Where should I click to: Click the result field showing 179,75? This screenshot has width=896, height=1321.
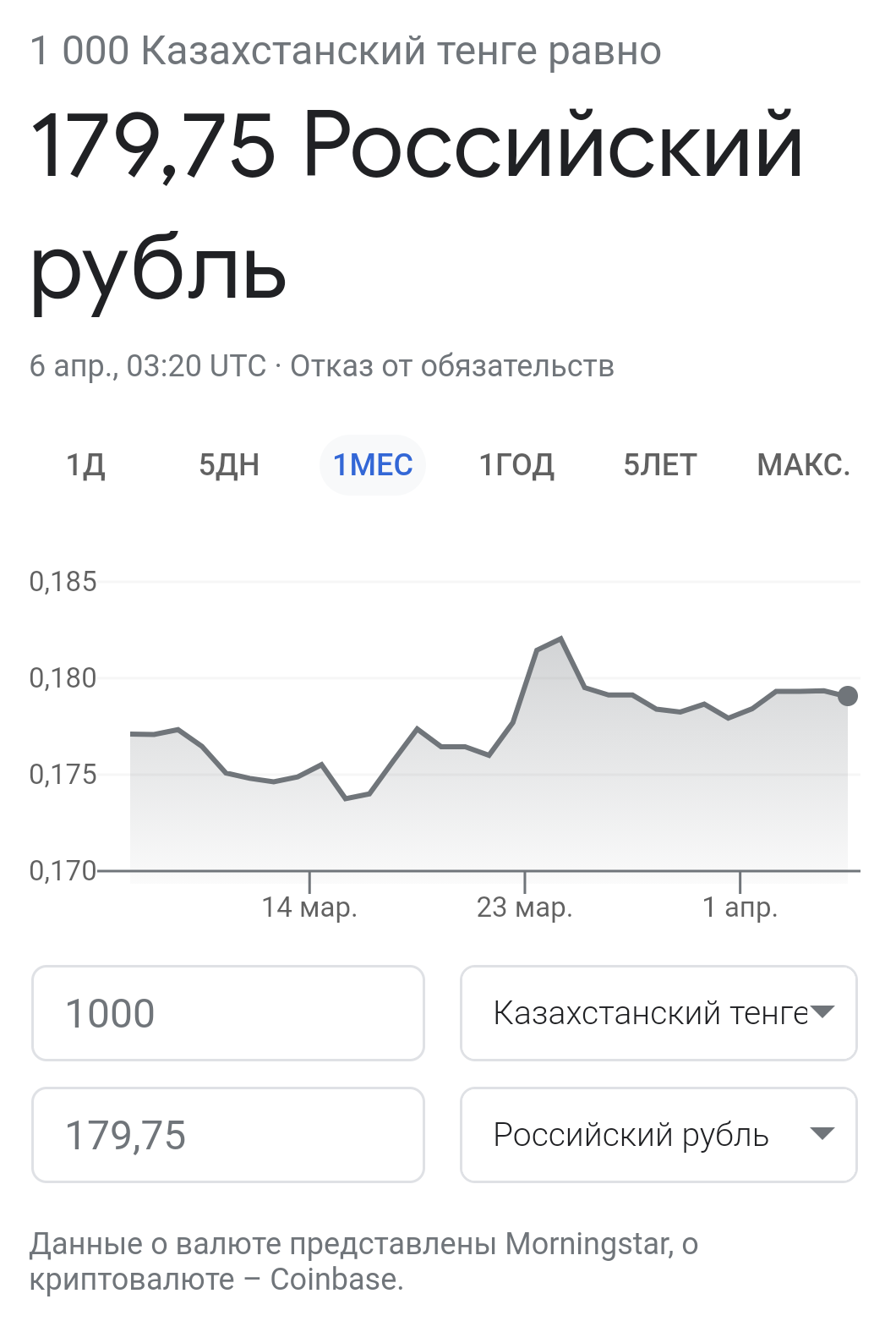[227, 1136]
